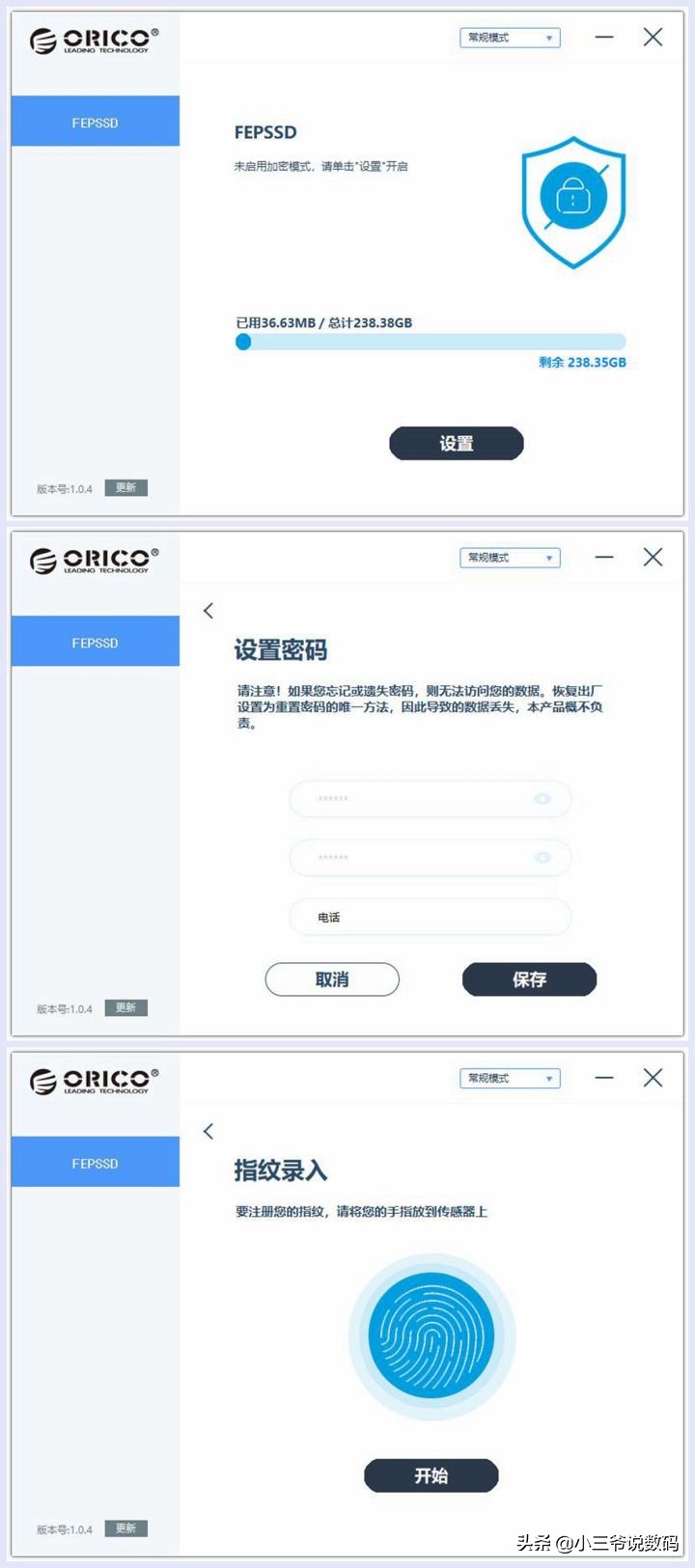Select FEPSSD tab on the fingerprint enrollment panel
This screenshot has height=1568, width=695.
tap(95, 1162)
